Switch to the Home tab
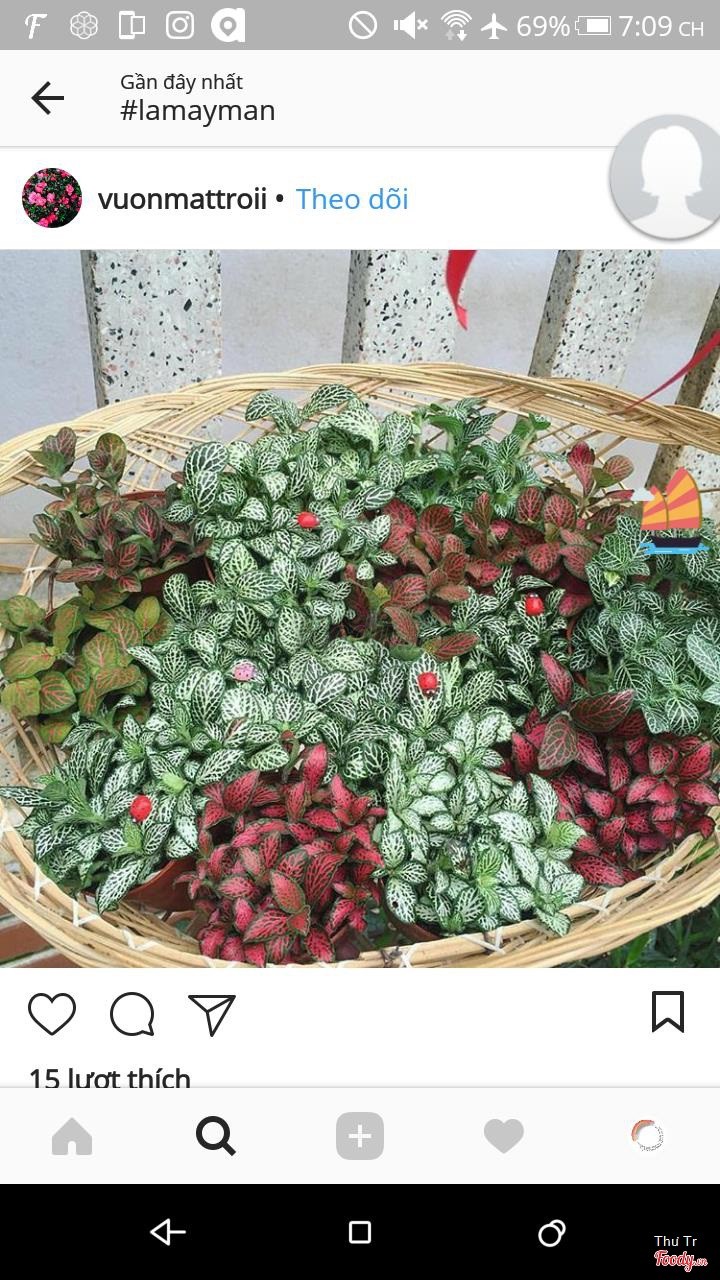This screenshot has width=720, height=1280. pos(72,1136)
